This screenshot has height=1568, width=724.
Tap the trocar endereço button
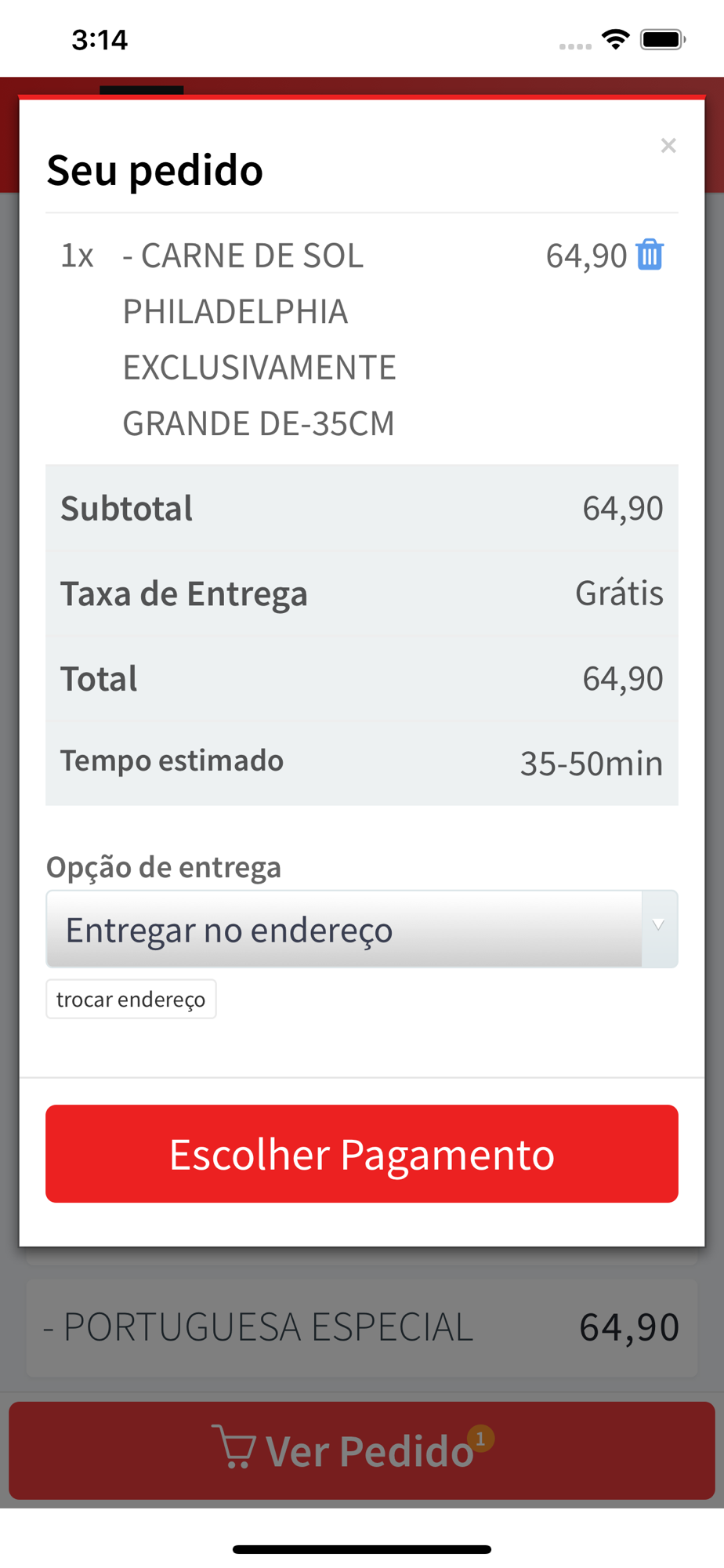(131, 999)
